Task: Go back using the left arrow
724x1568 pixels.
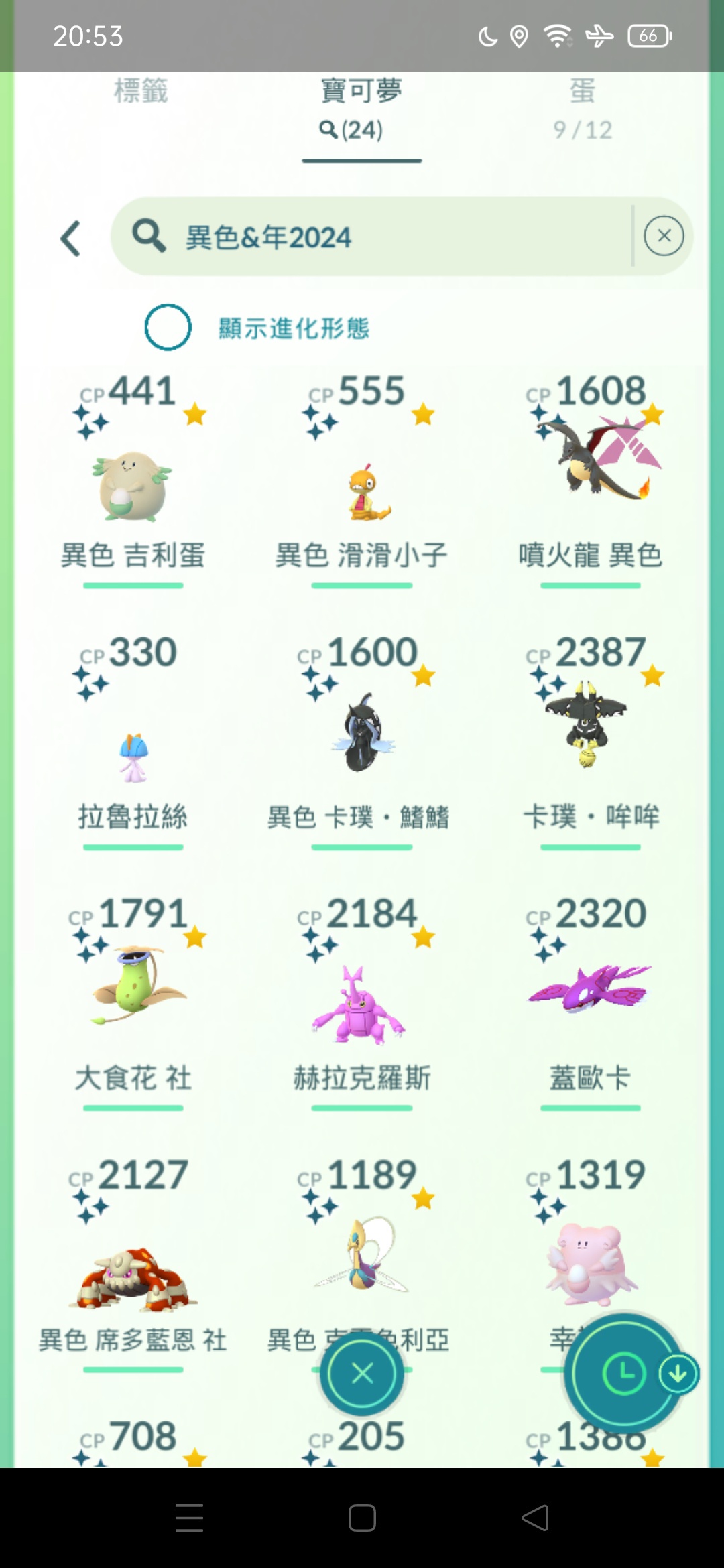Action: (71, 238)
